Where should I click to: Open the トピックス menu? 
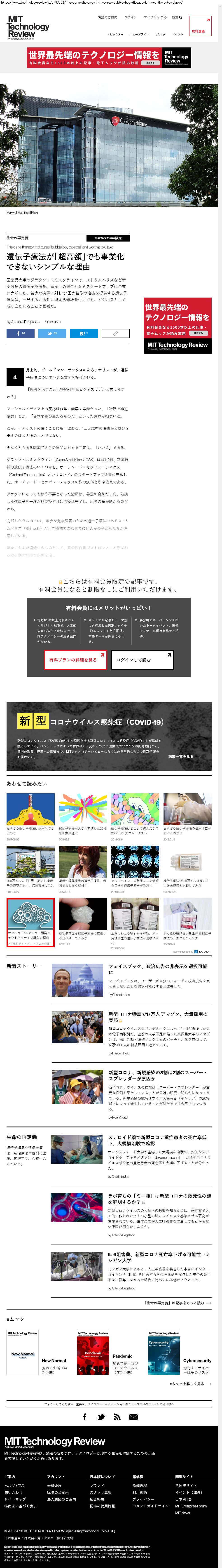114,34
